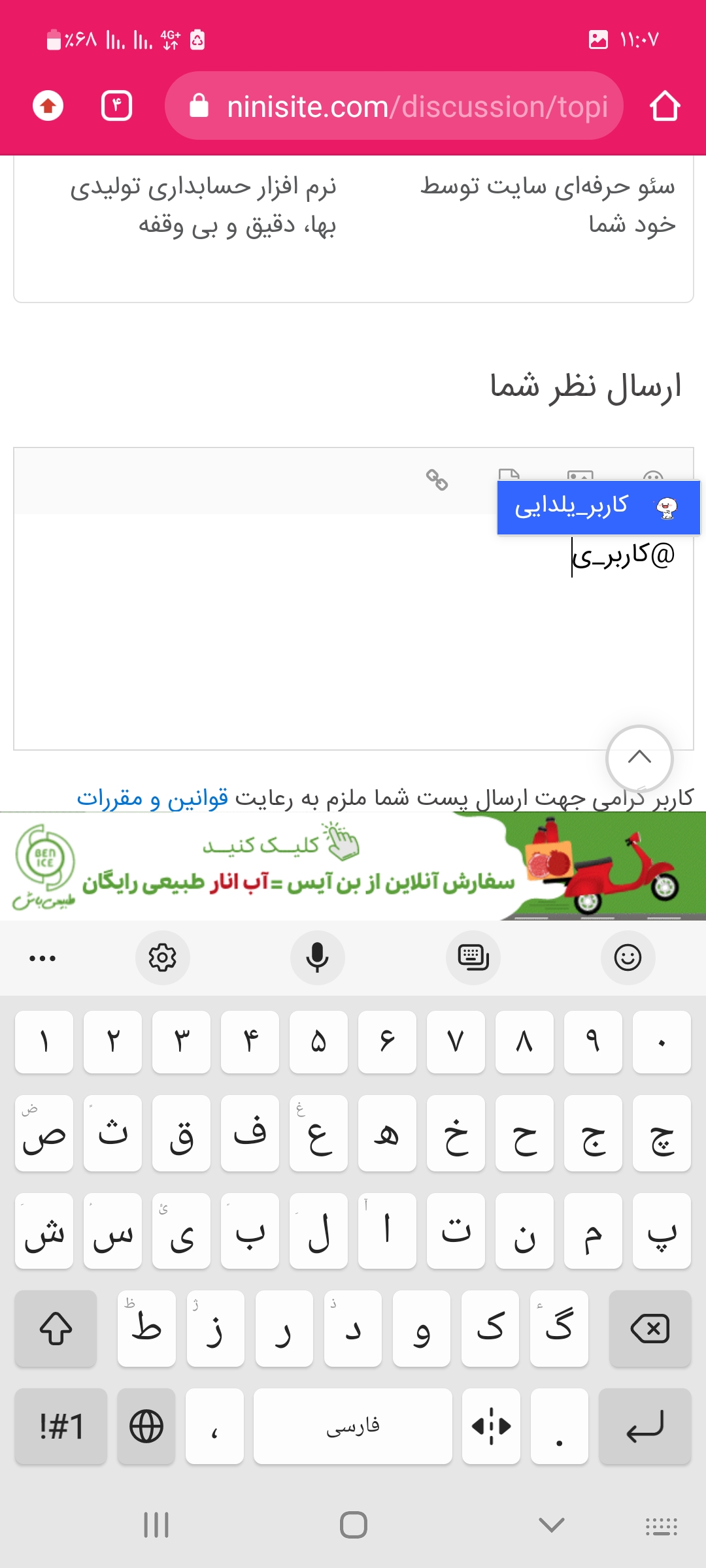Tap the browser upload arrow icon
This screenshot has height=1568, width=706.
pyautogui.click(x=48, y=106)
